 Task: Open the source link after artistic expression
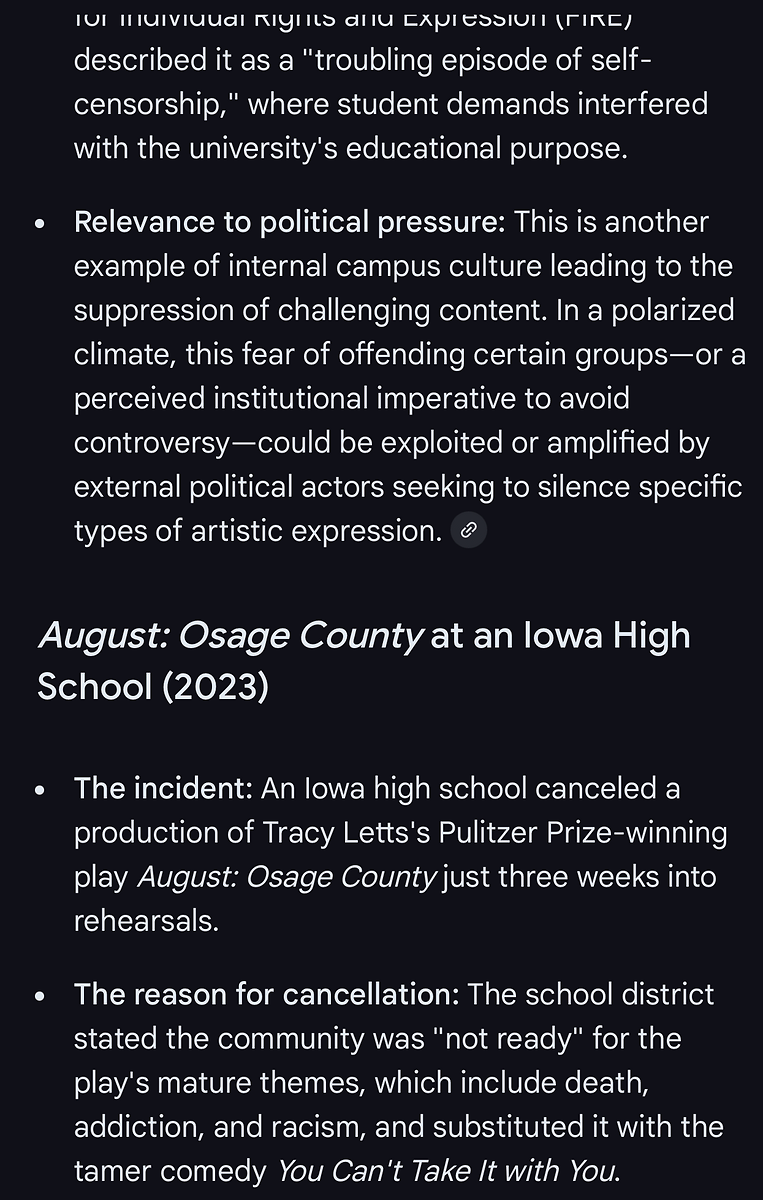click(x=468, y=530)
